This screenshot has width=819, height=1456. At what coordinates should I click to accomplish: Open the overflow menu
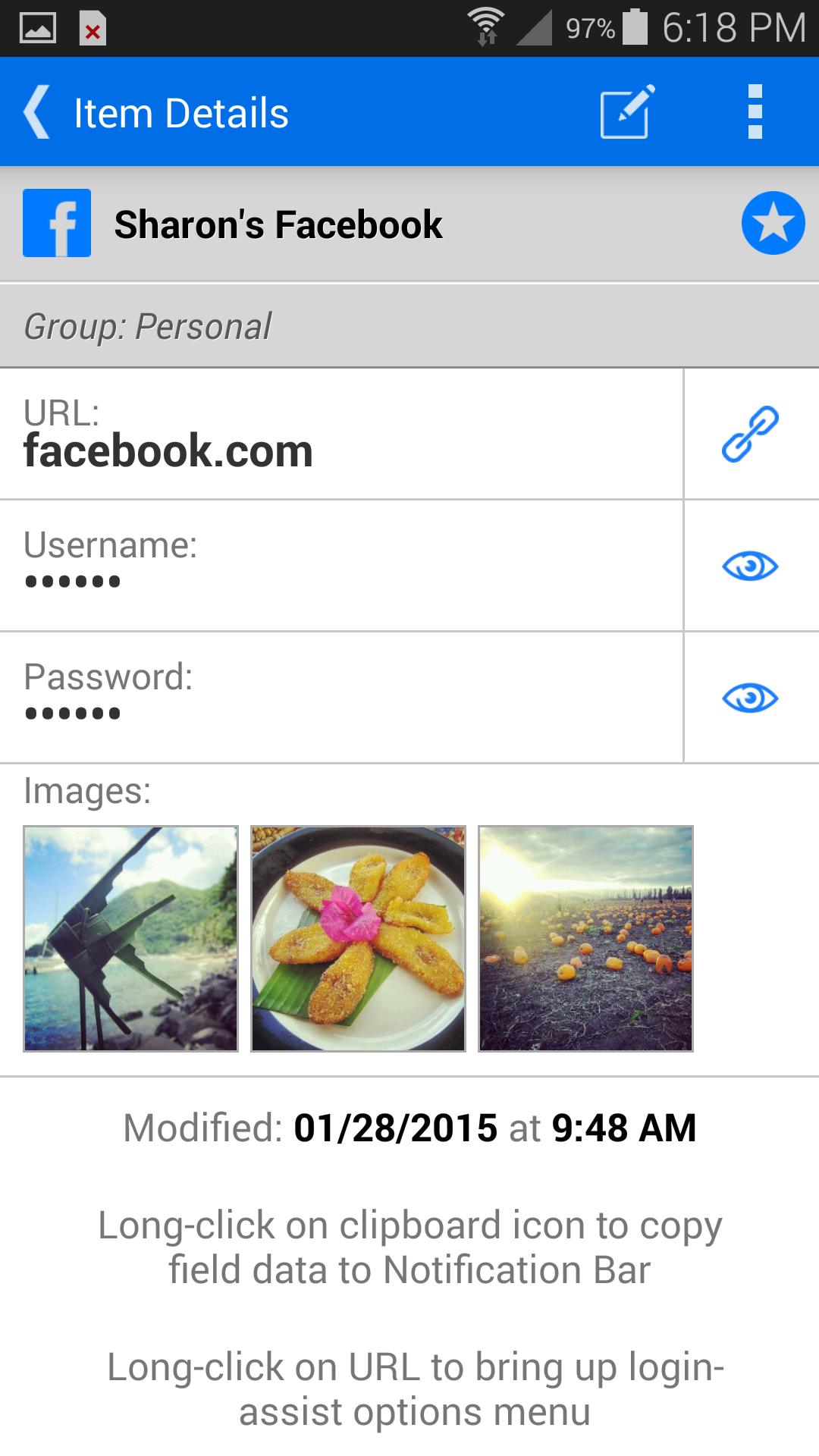tap(755, 112)
